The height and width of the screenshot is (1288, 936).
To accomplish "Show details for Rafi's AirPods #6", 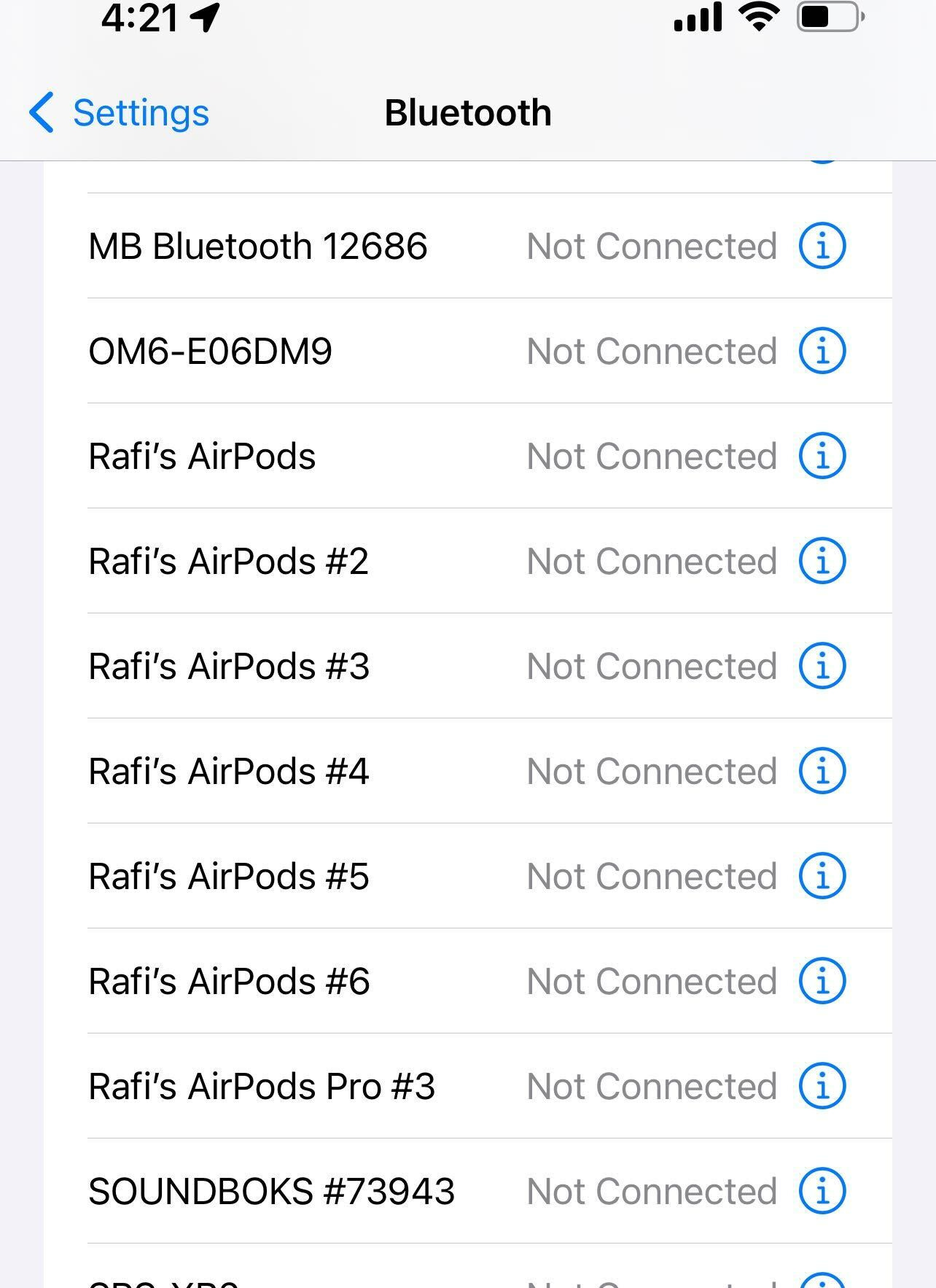I will point(822,982).
